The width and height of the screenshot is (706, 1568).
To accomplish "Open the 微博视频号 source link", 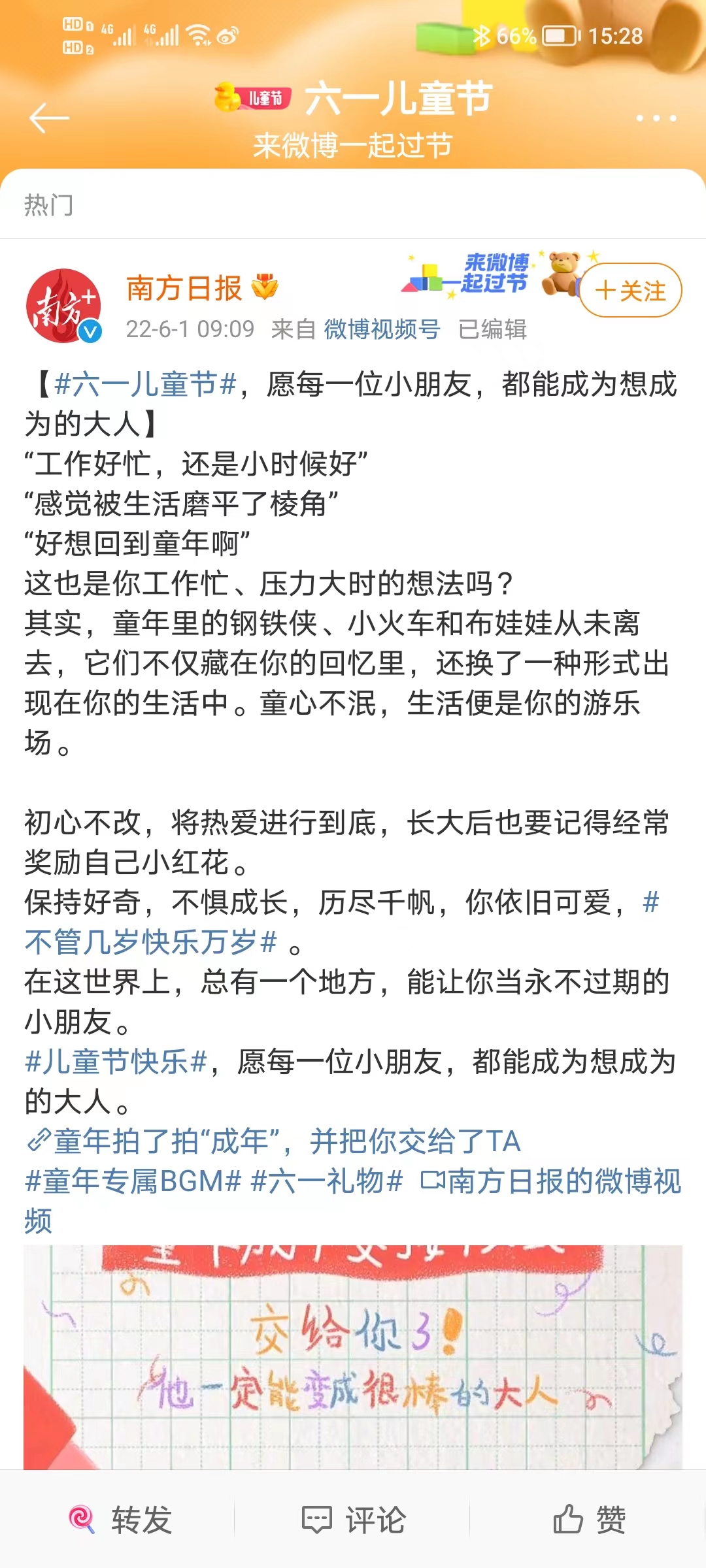I will [382, 329].
